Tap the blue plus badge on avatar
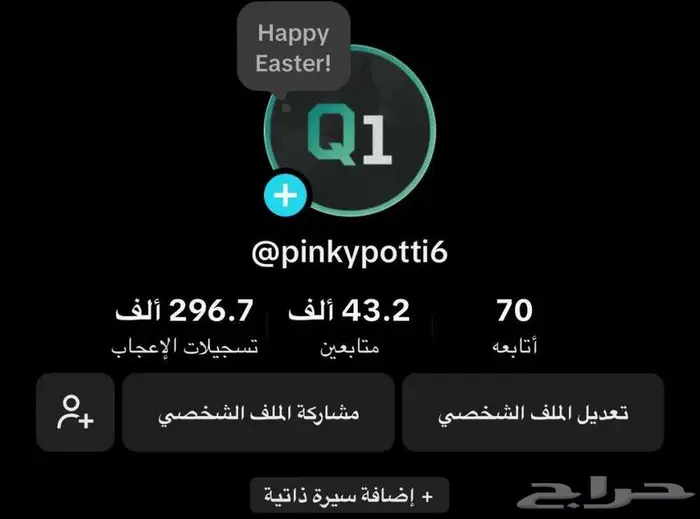 (x=285, y=194)
